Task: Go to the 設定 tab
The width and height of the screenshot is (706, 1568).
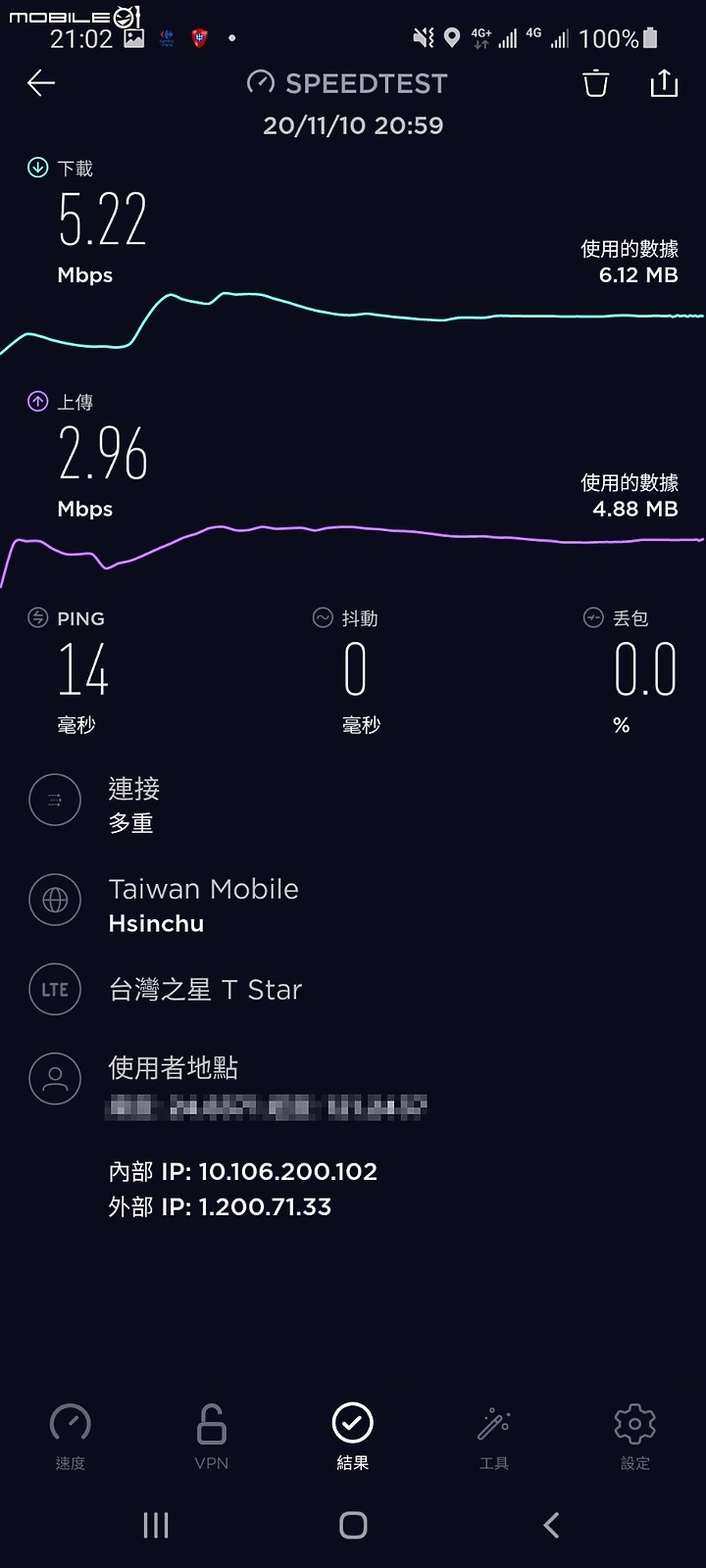Action: [635, 1437]
